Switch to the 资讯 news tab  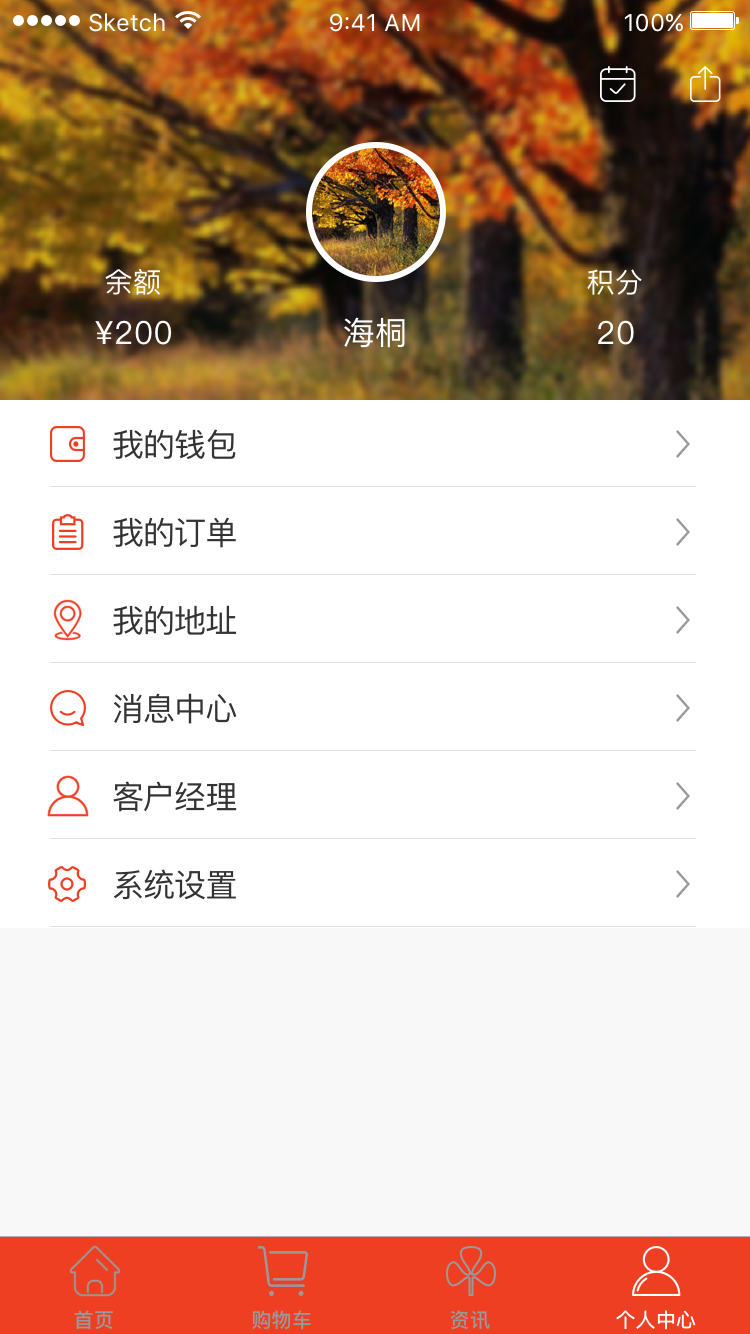[470, 1286]
